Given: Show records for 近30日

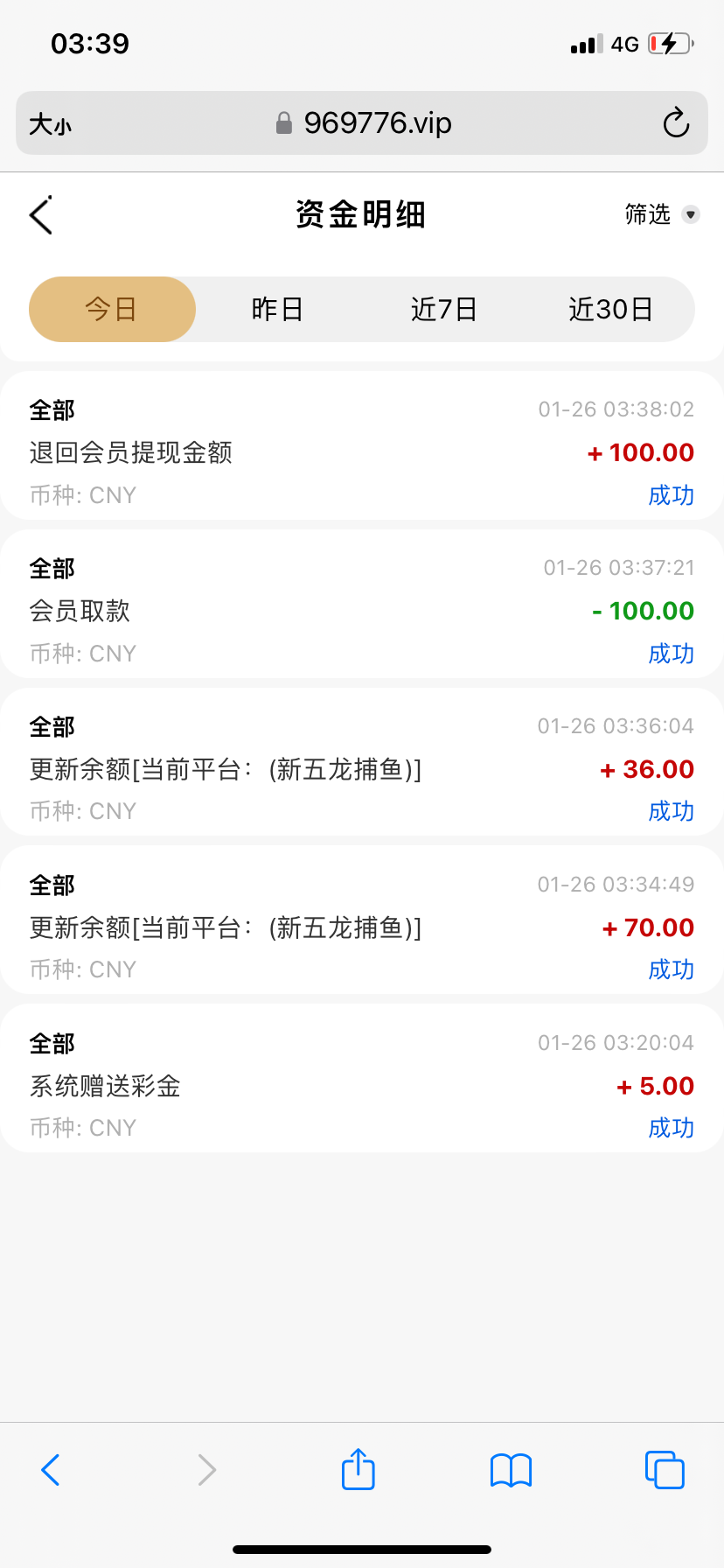Looking at the screenshot, I should pos(610,309).
